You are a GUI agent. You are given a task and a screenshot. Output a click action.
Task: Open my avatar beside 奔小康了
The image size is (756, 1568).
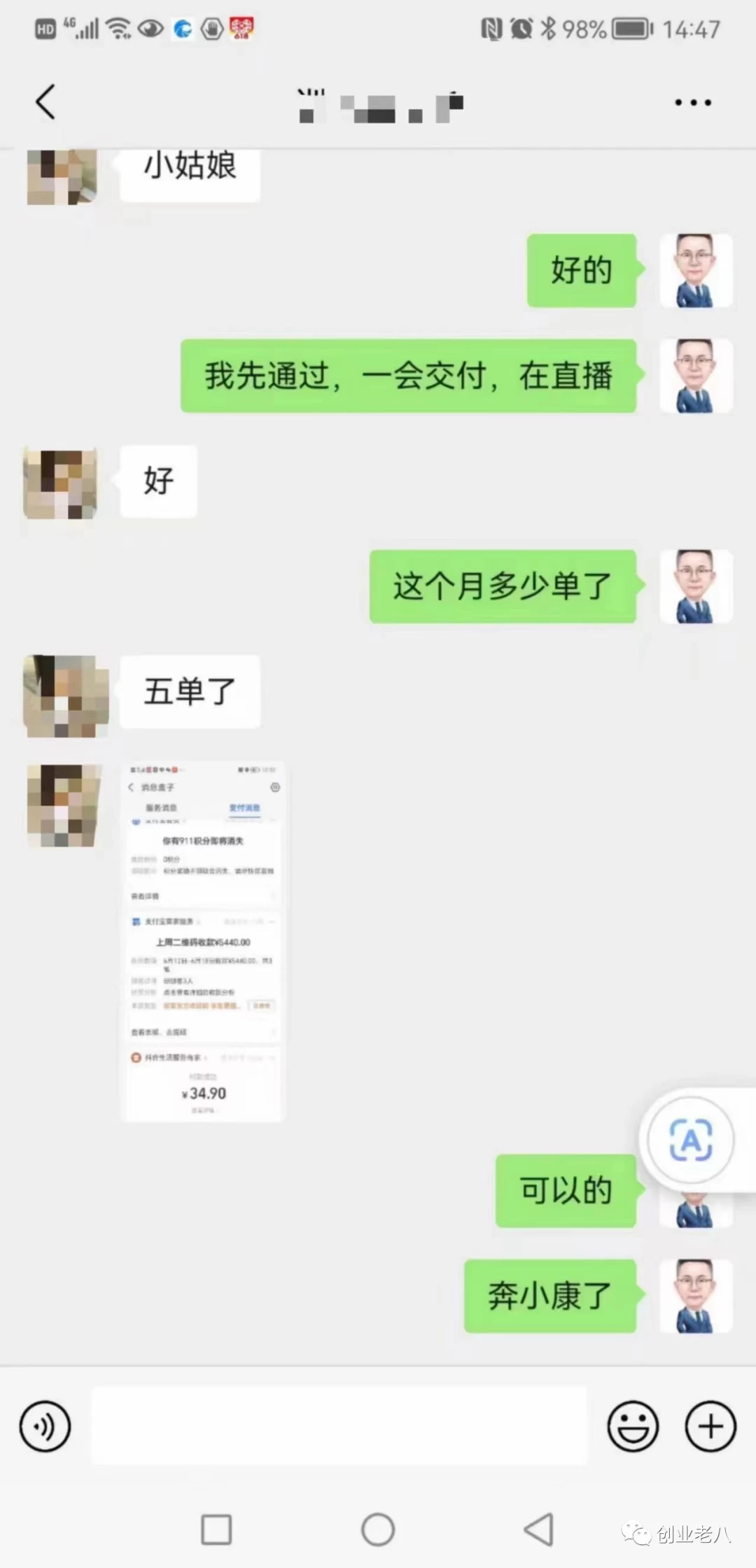[x=696, y=1296]
